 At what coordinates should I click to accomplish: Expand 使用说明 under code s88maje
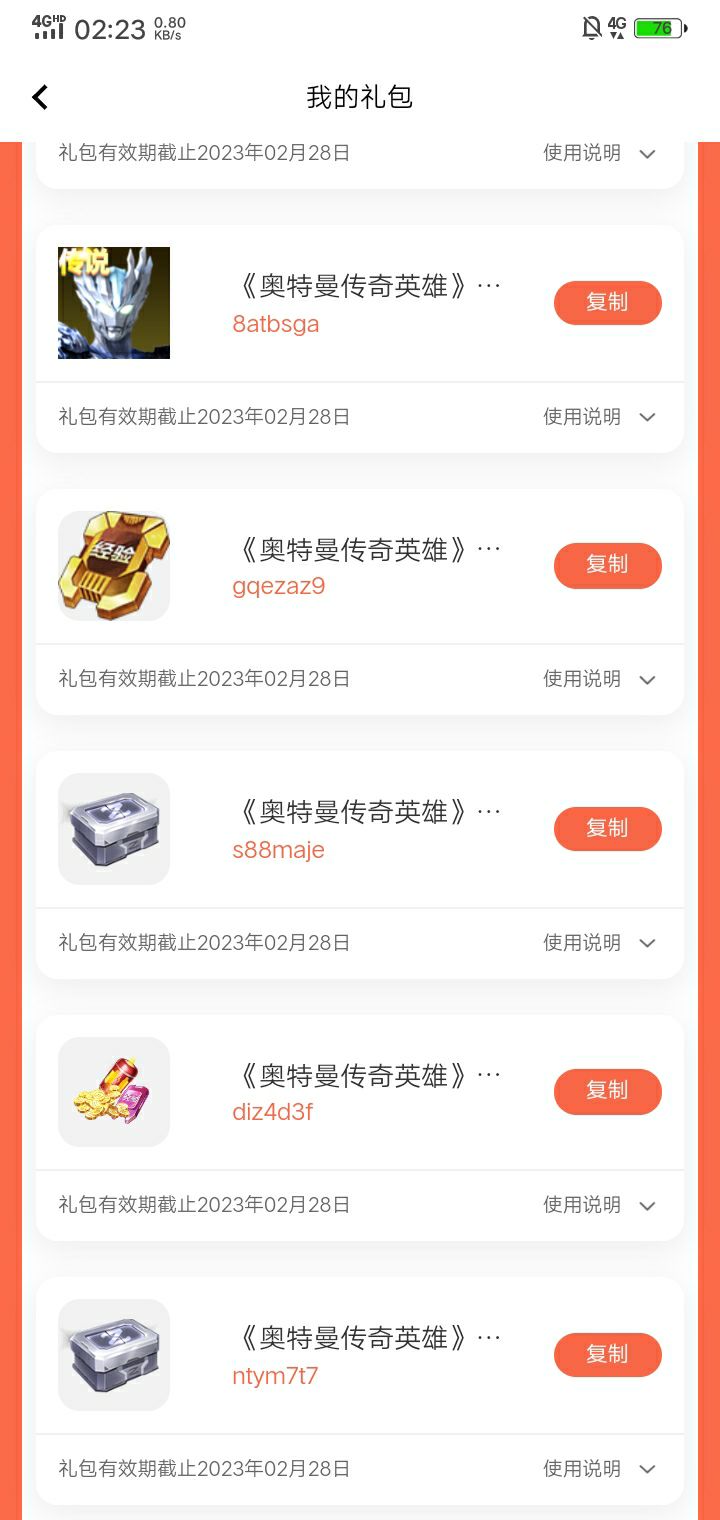click(x=599, y=943)
